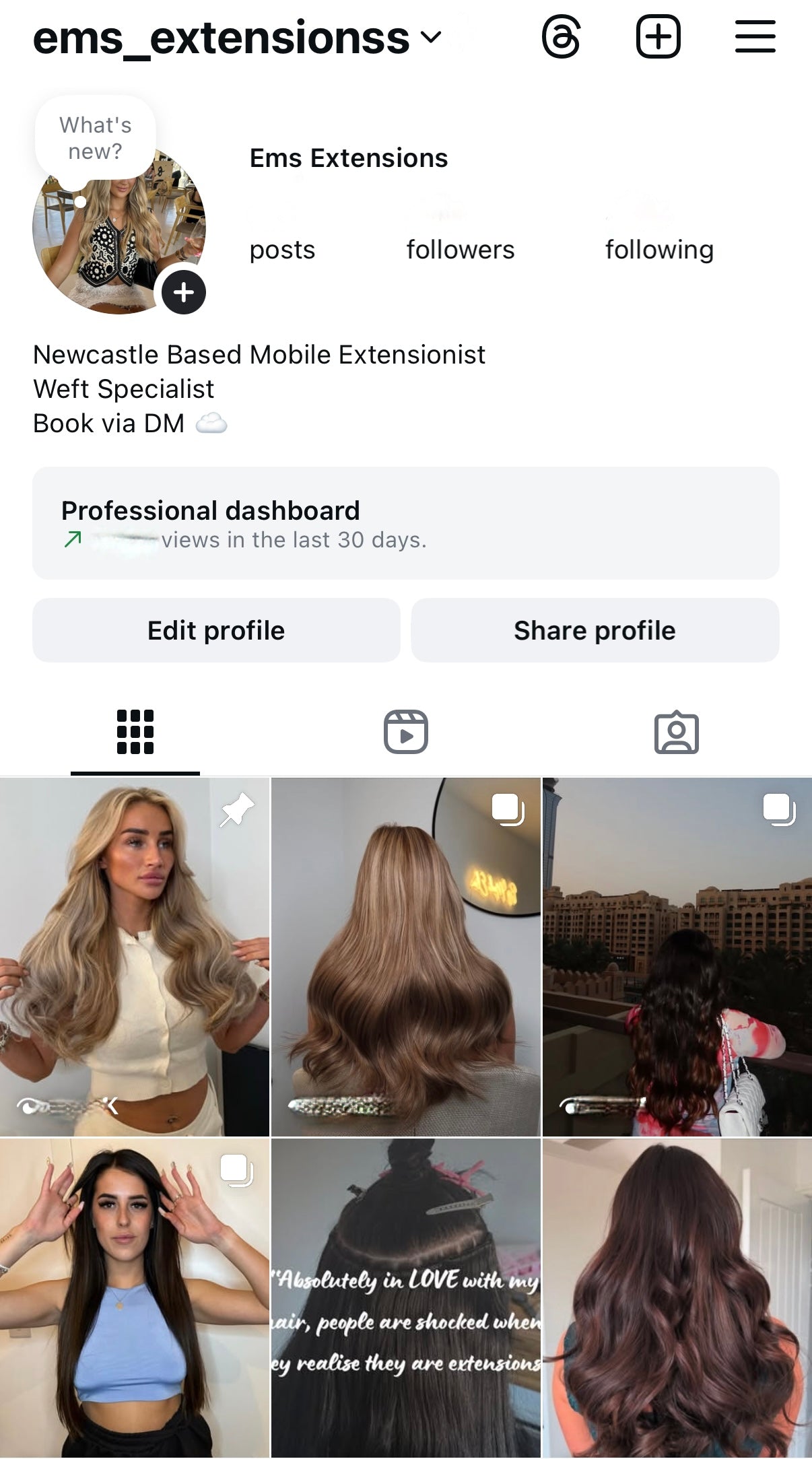Create a new post with plus icon
The image size is (812, 1459).
tap(658, 37)
